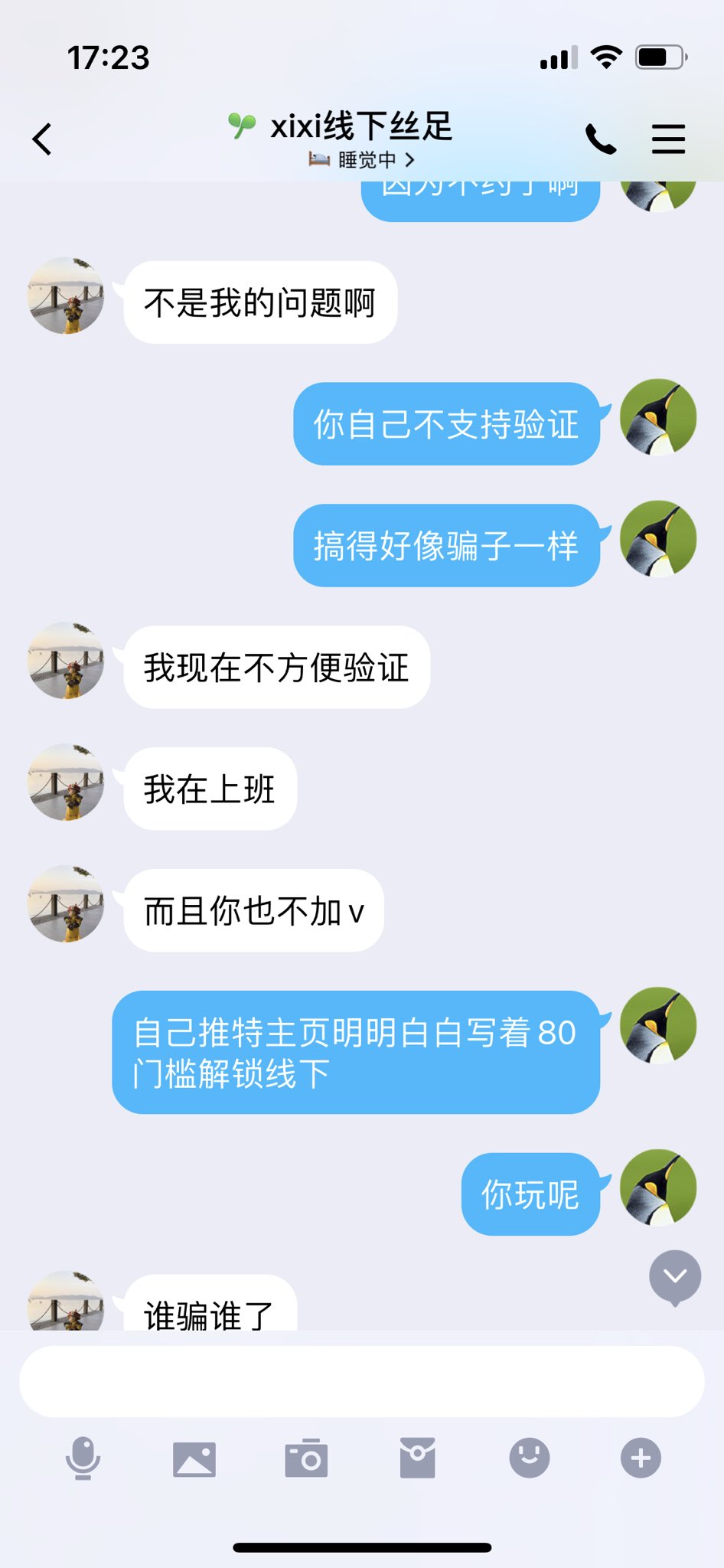
Task: Tap the battery indicator in status bar
Action: tap(660, 55)
